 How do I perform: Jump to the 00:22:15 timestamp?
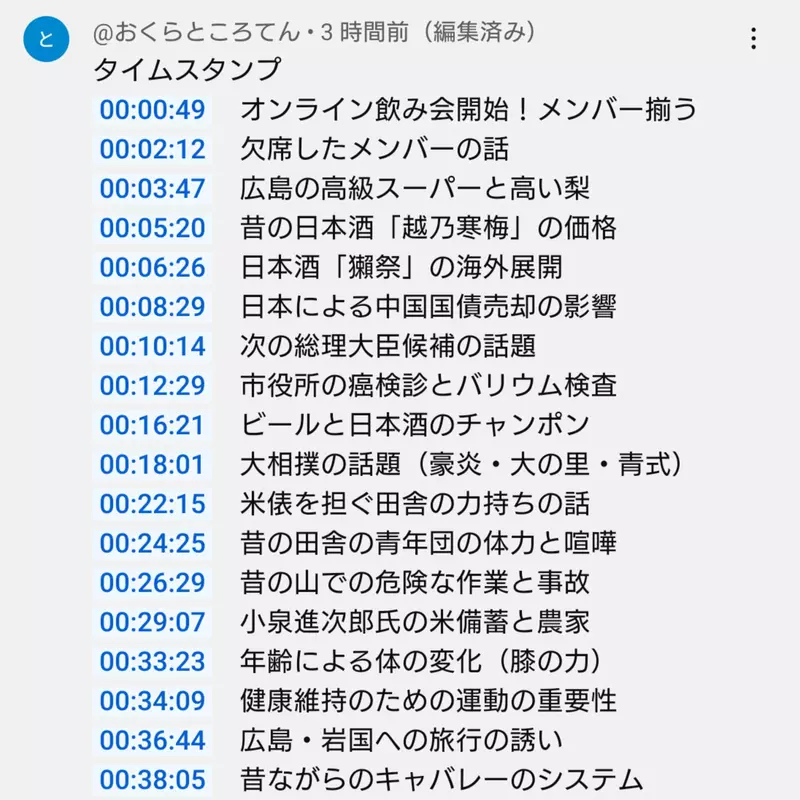pyautogui.click(x=152, y=504)
